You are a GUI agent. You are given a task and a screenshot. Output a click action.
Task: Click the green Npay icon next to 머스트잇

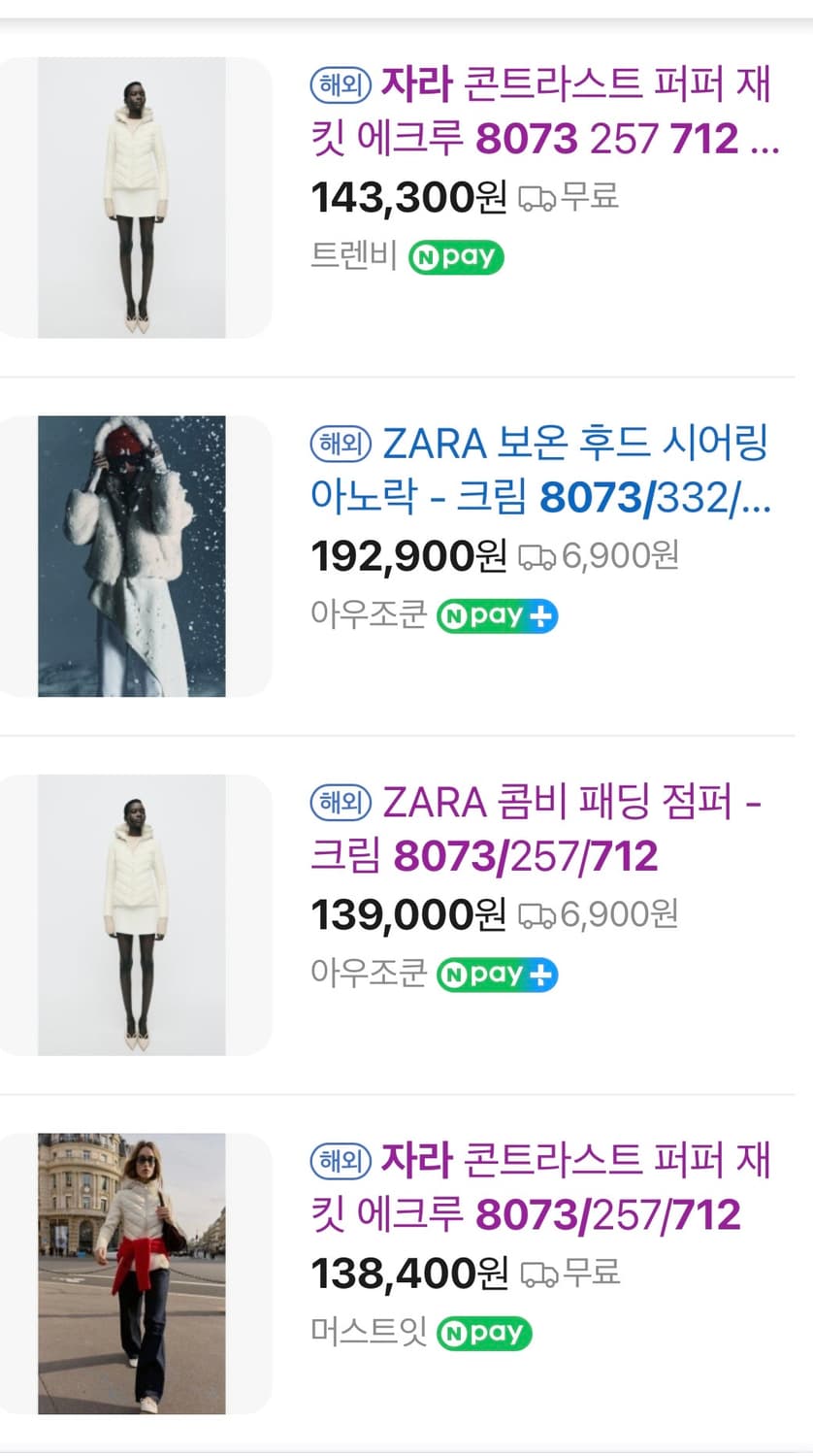point(484,1333)
